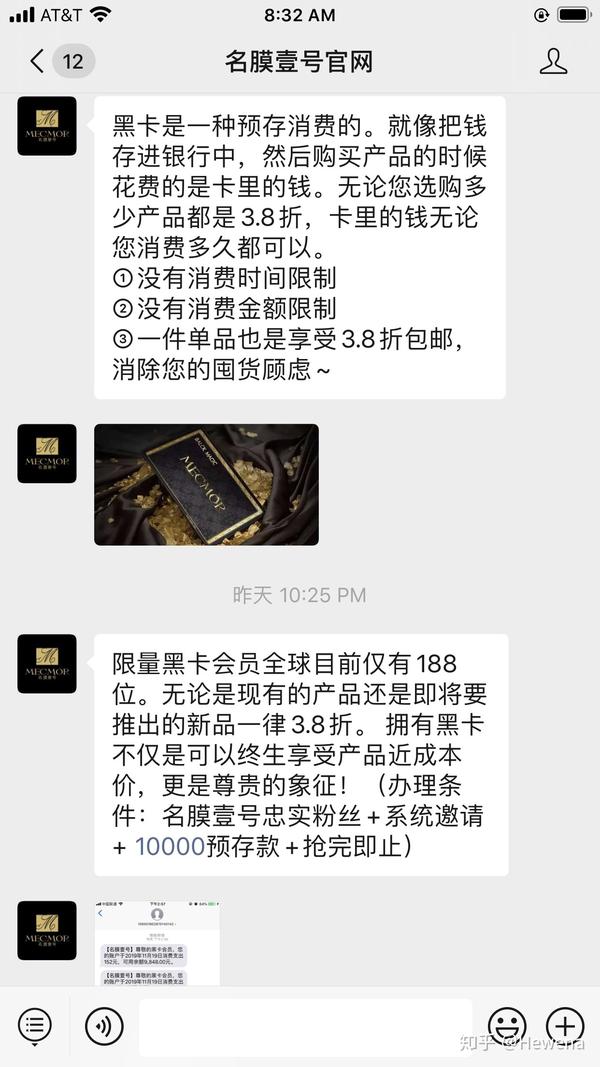Open the SMS screenshot image message
This screenshot has height=1067, width=600.
tap(157, 942)
